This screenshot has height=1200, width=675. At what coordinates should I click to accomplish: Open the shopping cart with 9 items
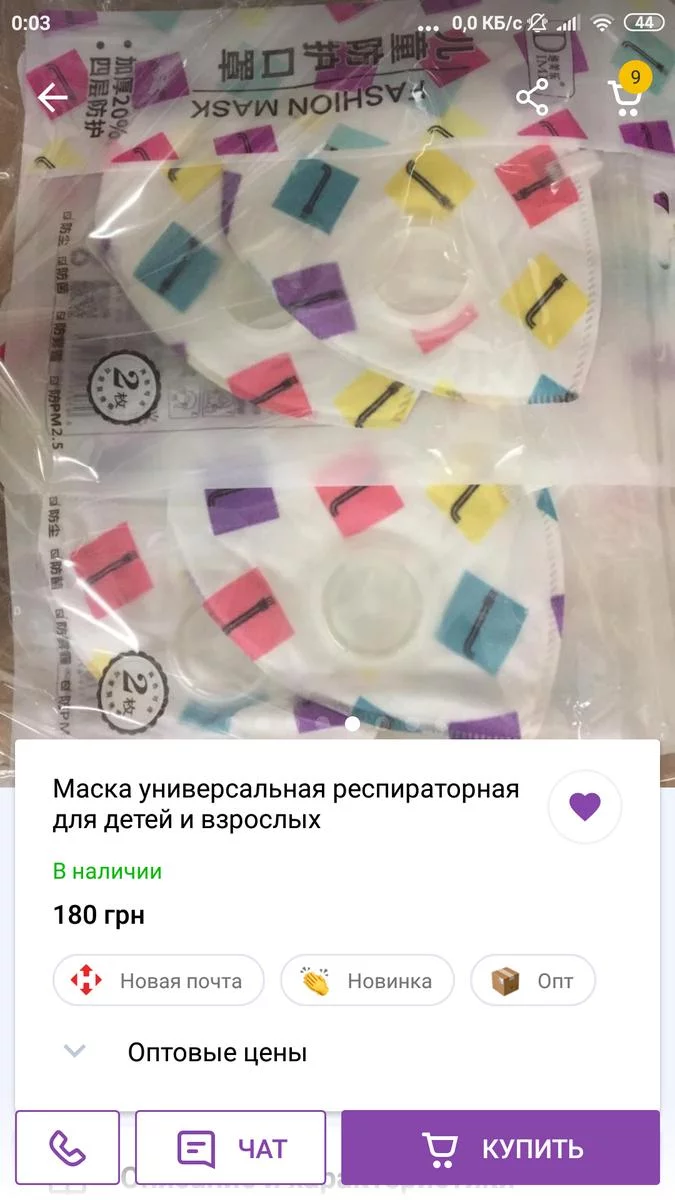[625, 96]
